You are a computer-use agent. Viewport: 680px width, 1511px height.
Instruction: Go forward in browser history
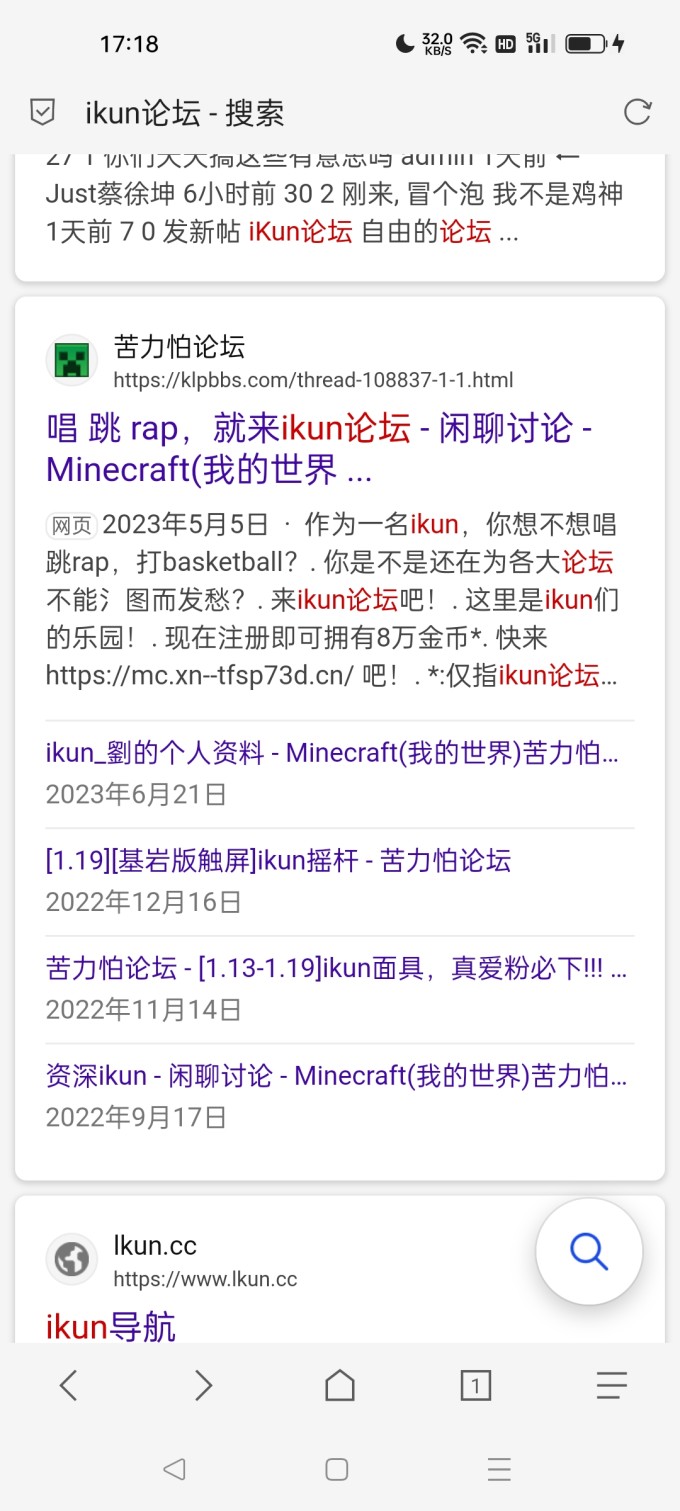[x=203, y=1385]
